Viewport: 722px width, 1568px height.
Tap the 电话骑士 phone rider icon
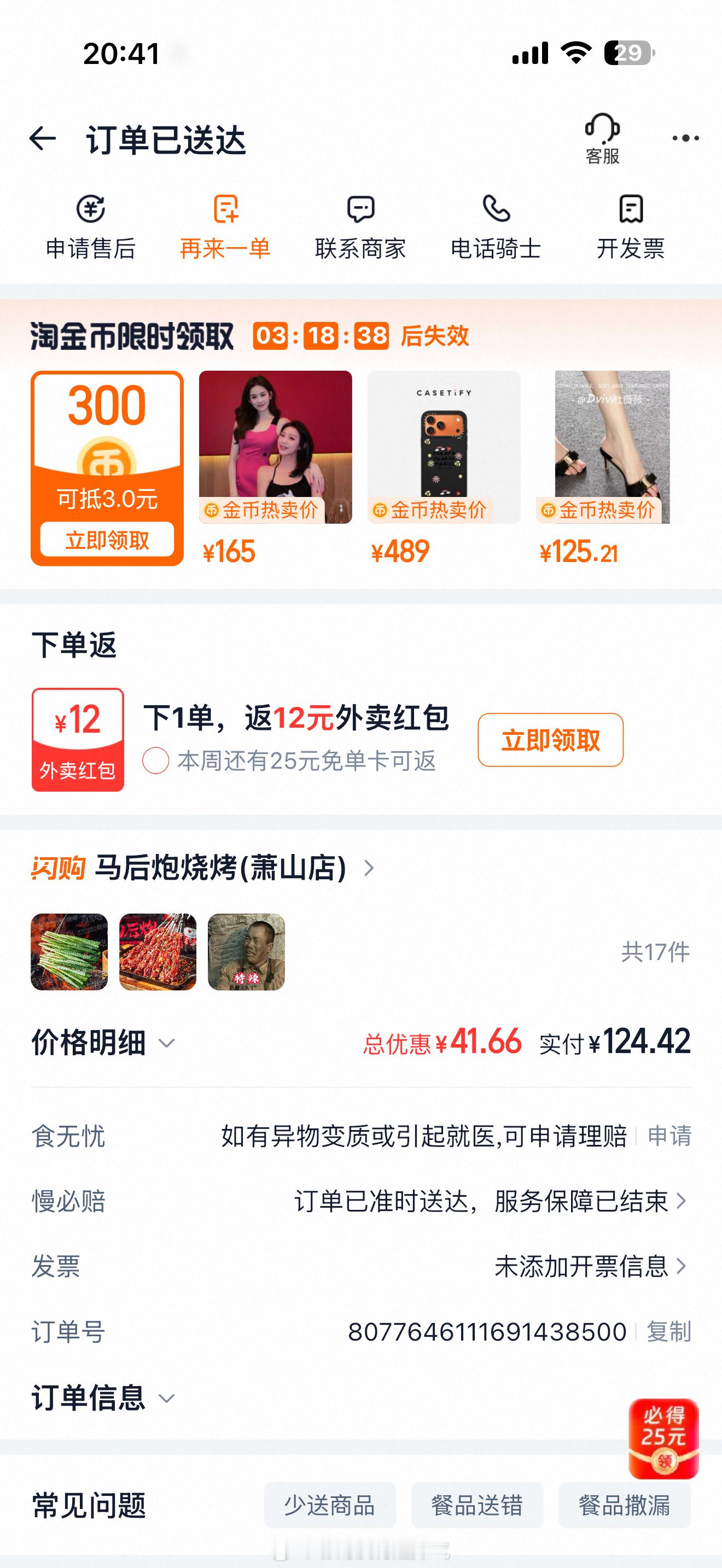[x=497, y=225]
